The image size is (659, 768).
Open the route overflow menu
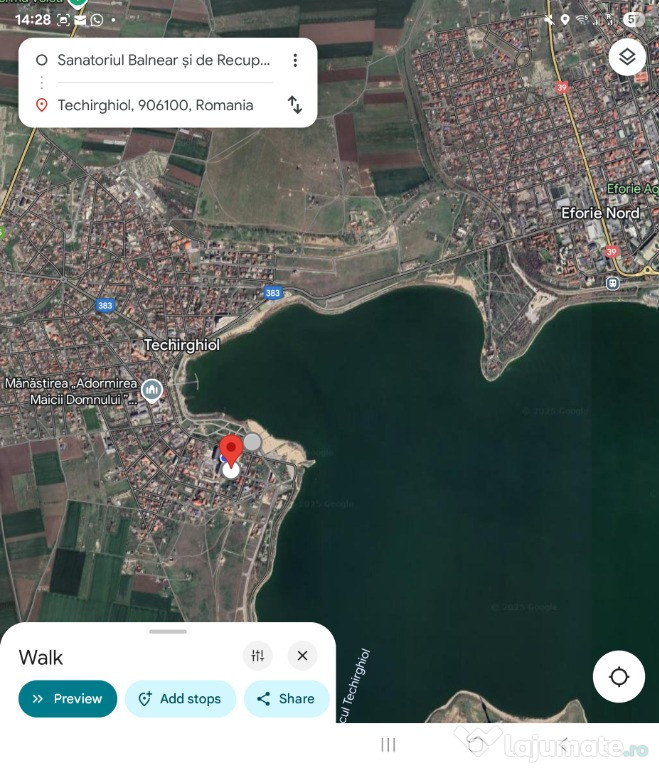click(x=295, y=60)
